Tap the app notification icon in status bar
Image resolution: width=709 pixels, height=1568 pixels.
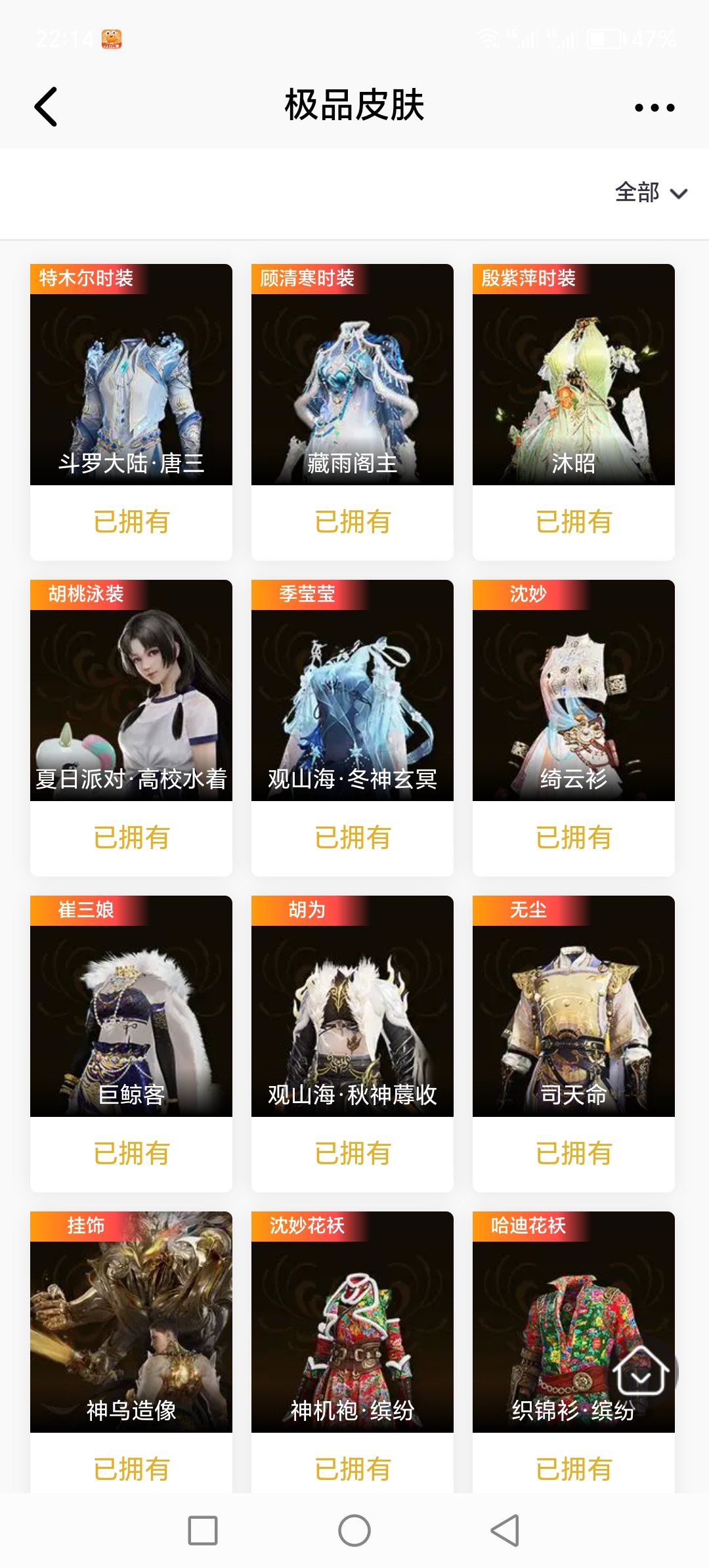click(x=113, y=37)
